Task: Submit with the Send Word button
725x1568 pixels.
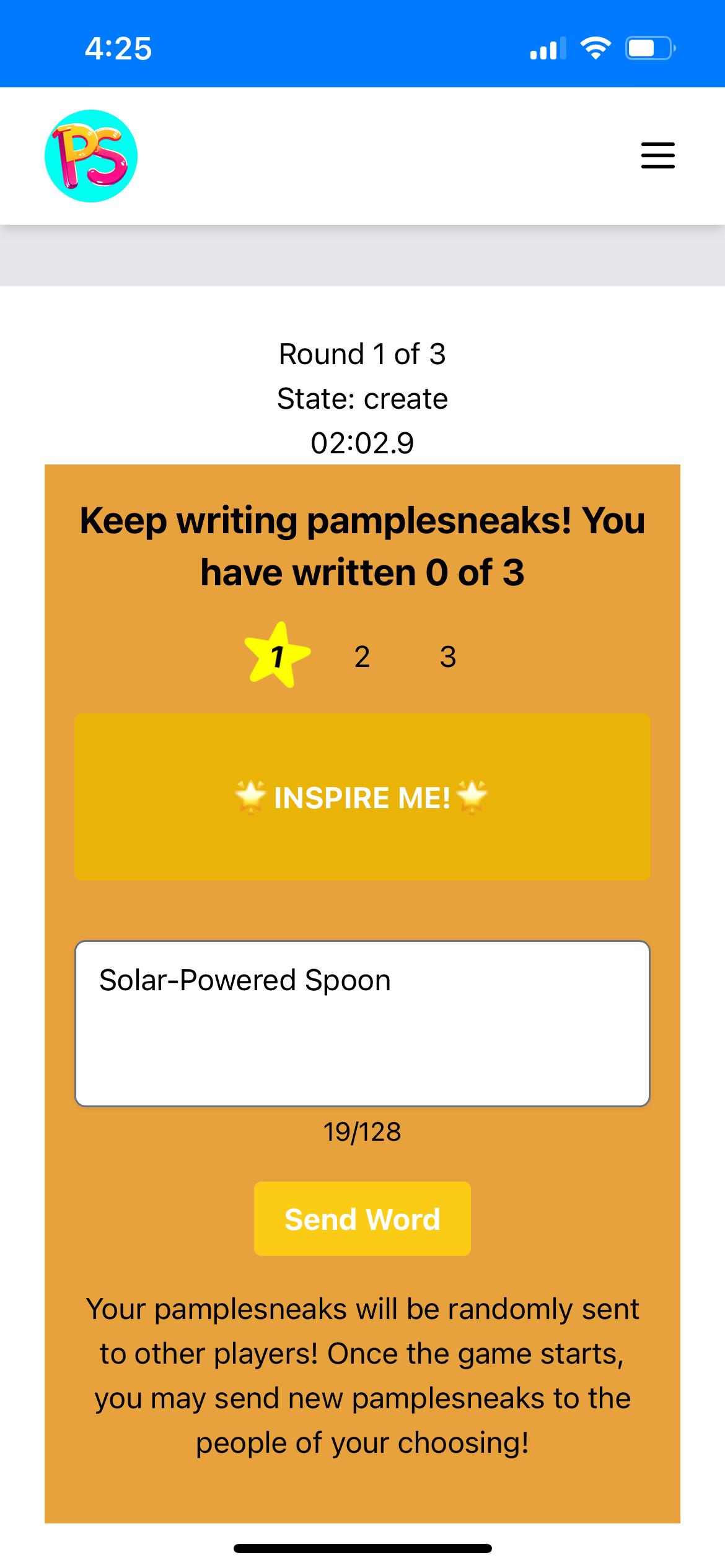Action: [x=362, y=1219]
